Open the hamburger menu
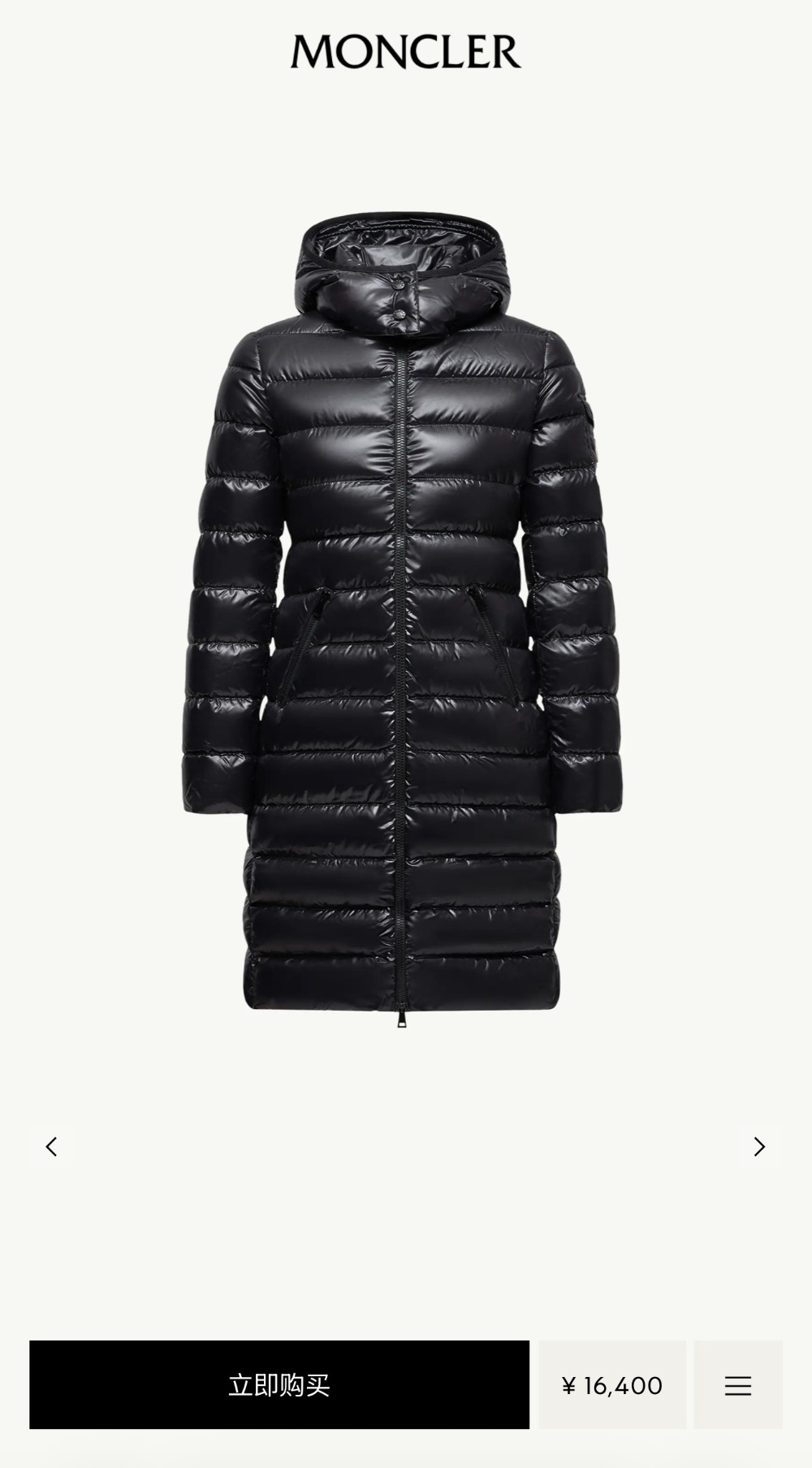 (737, 1385)
